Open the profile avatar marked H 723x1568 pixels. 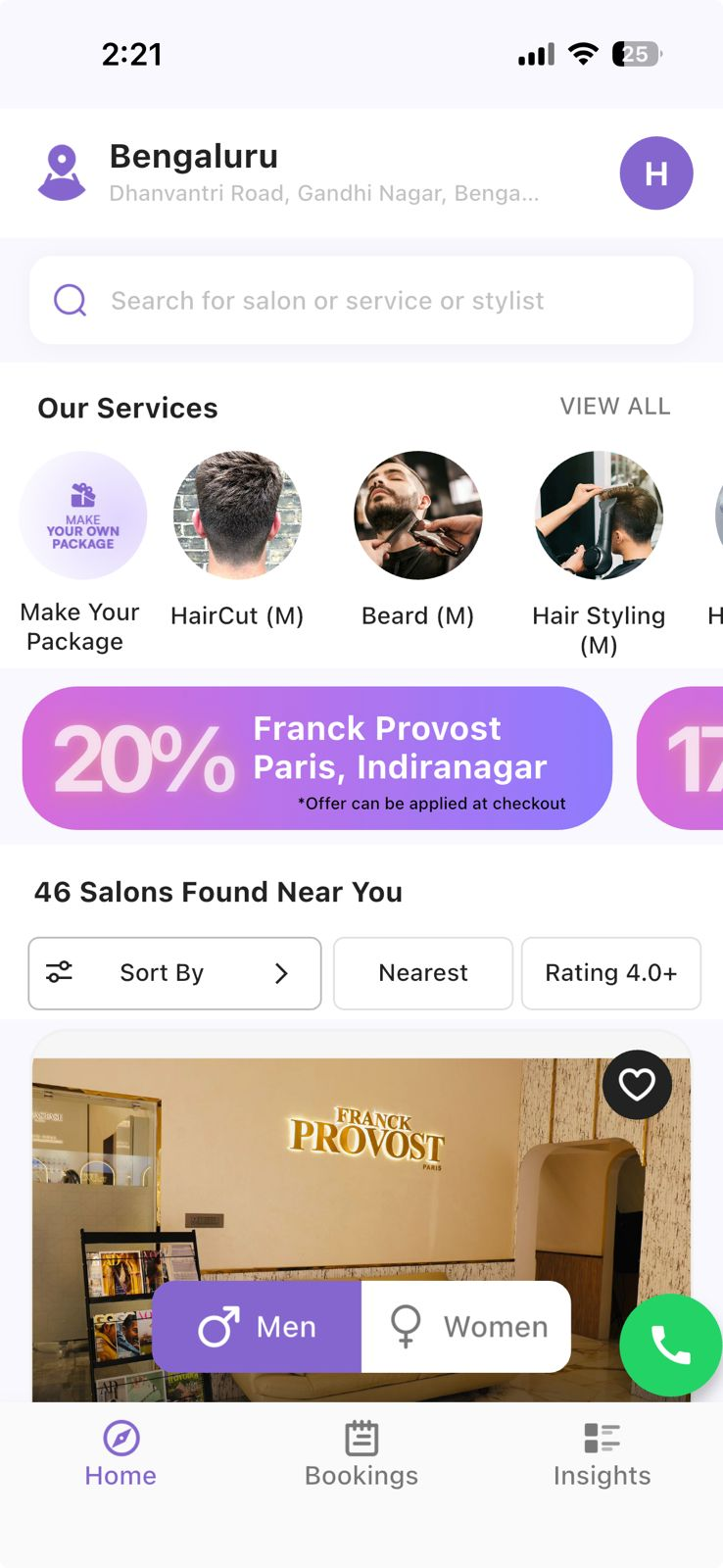(x=656, y=173)
